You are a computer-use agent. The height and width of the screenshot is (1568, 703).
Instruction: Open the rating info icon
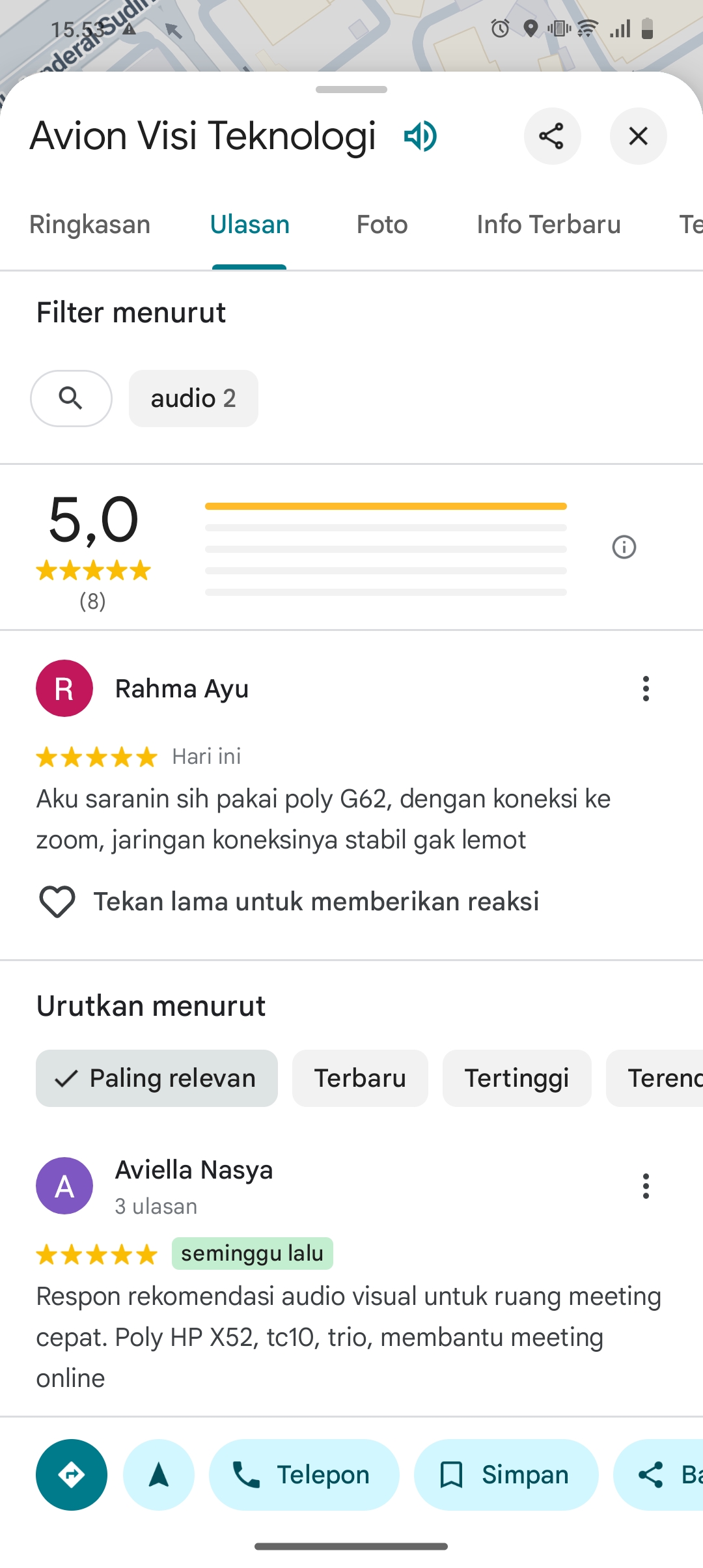624,547
